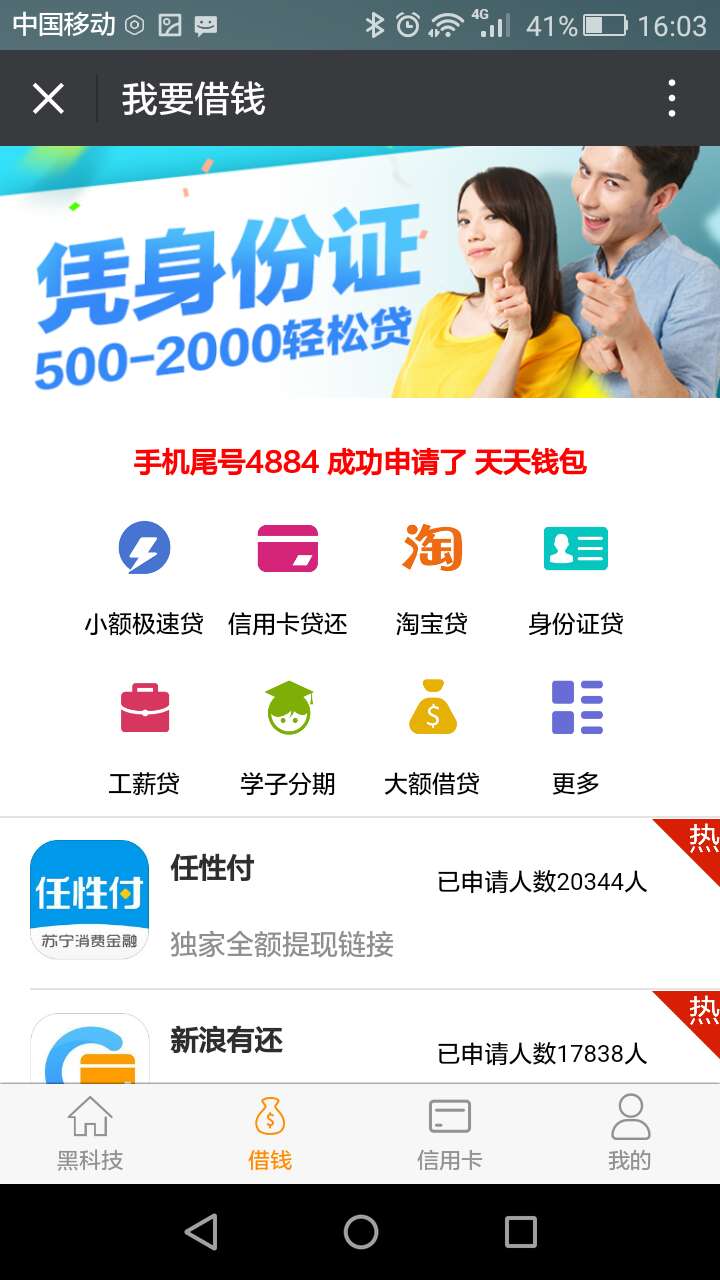Open the three-dot overflow menu
Viewport: 720px width, 1280px height.
(671, 99)
